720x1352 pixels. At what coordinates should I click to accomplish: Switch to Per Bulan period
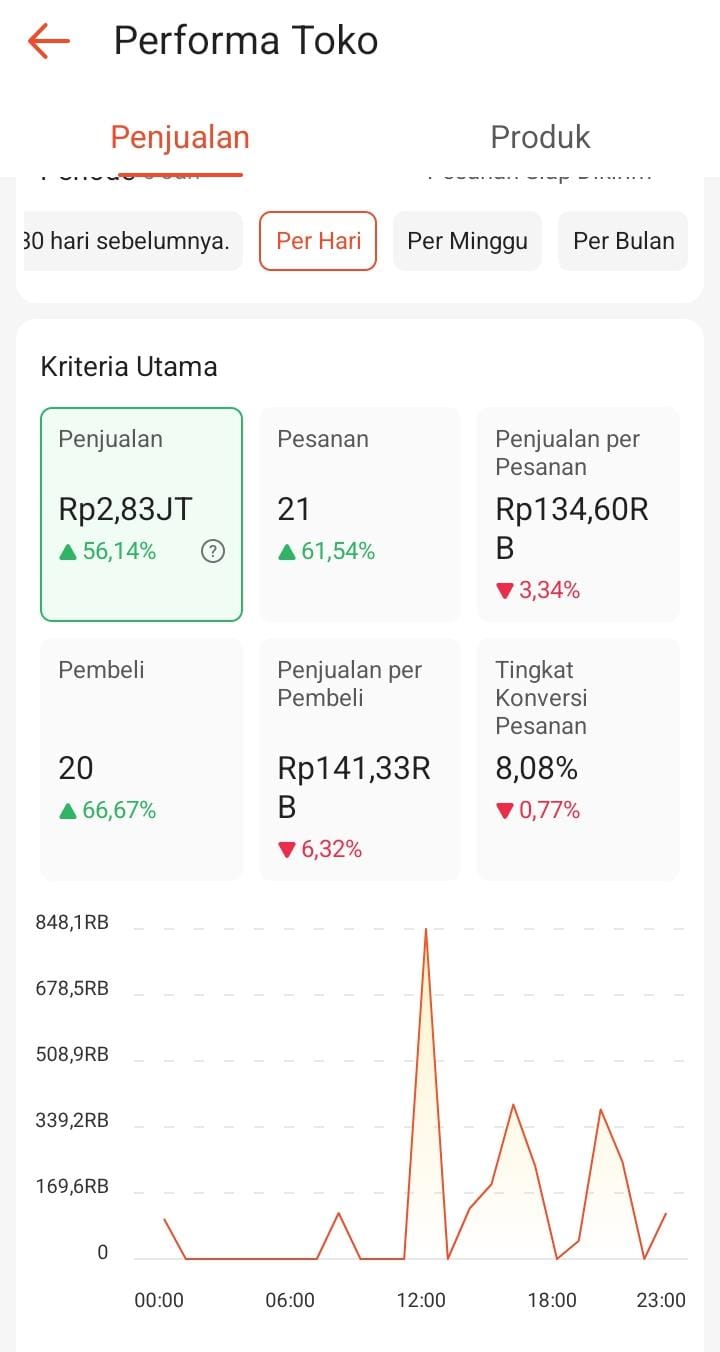click(623, 241)
